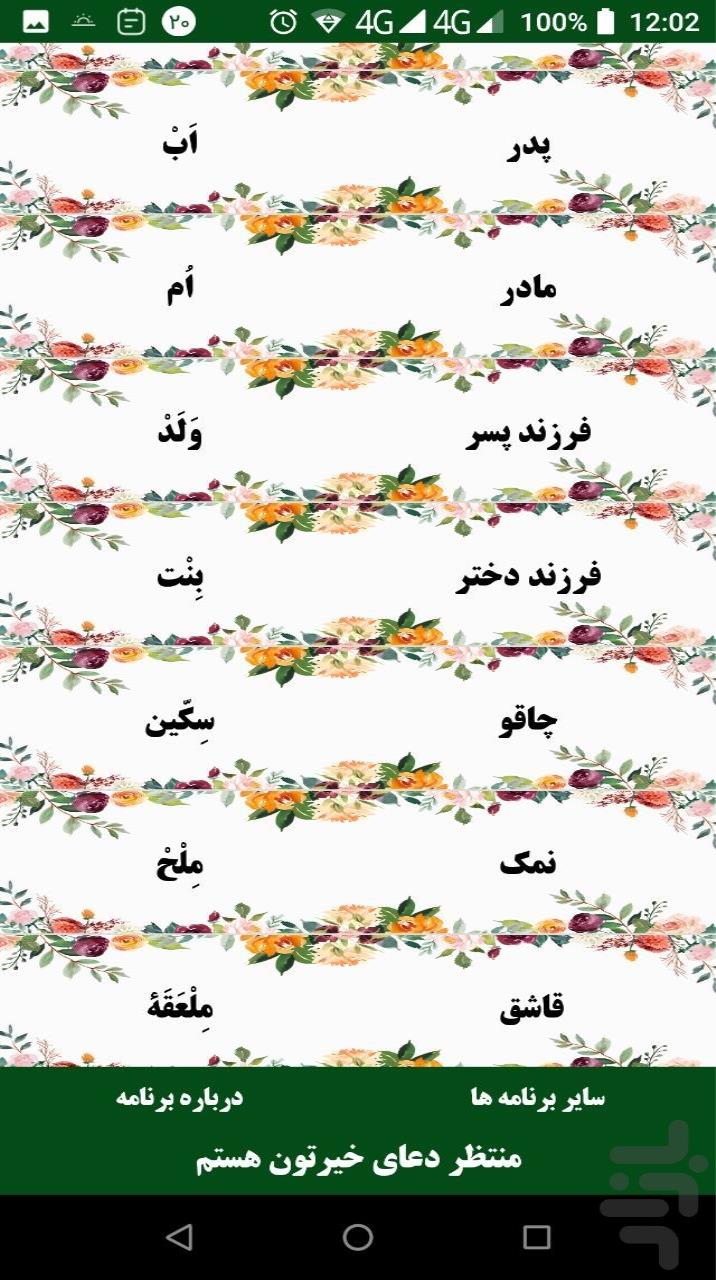Open the سایر برنامه ها (other apps) button
The image size is (716, 1280).
click(x=537, y=1097)
